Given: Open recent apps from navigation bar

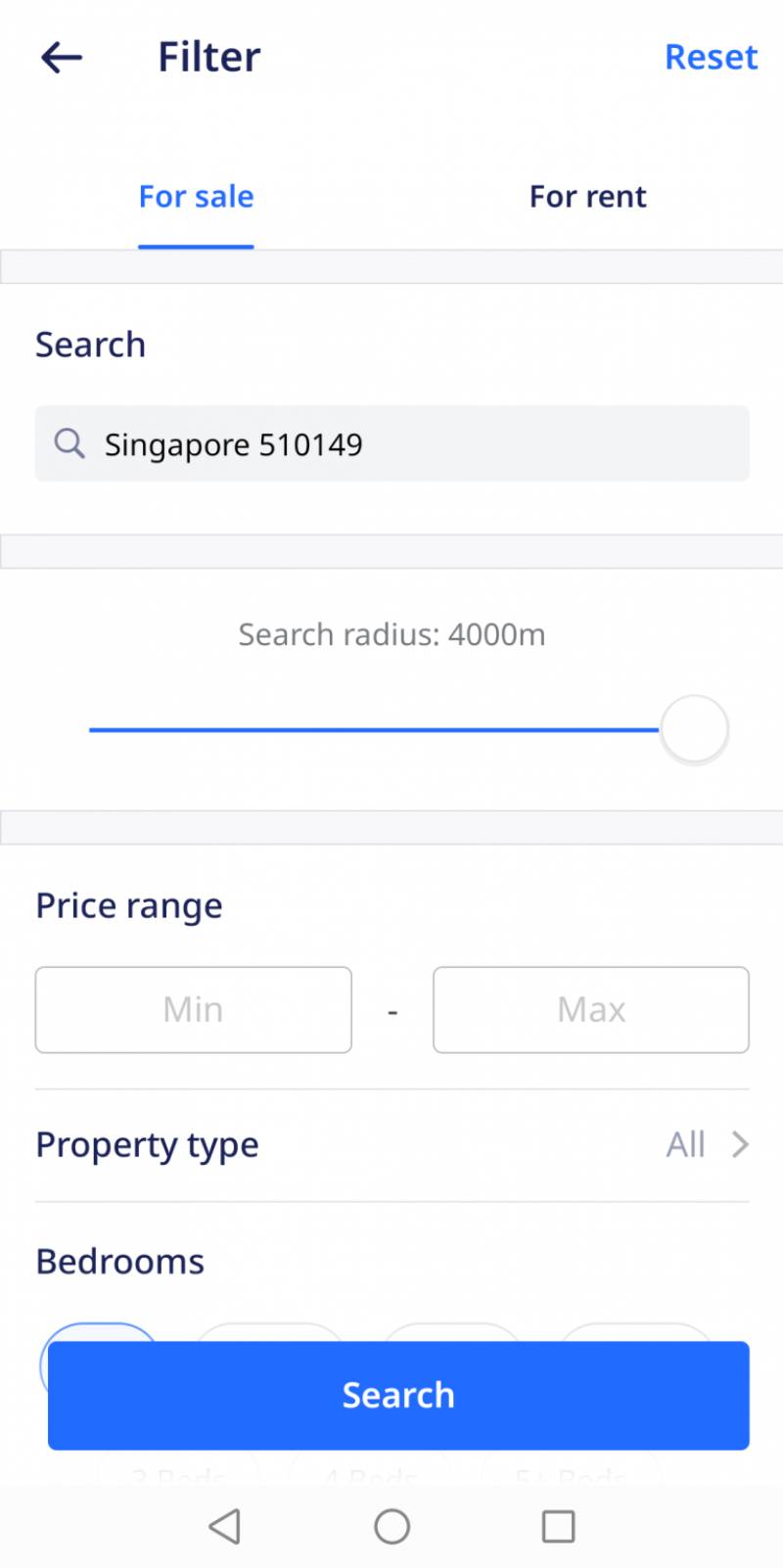Looking at the screenshot, I should (558, 1526).
